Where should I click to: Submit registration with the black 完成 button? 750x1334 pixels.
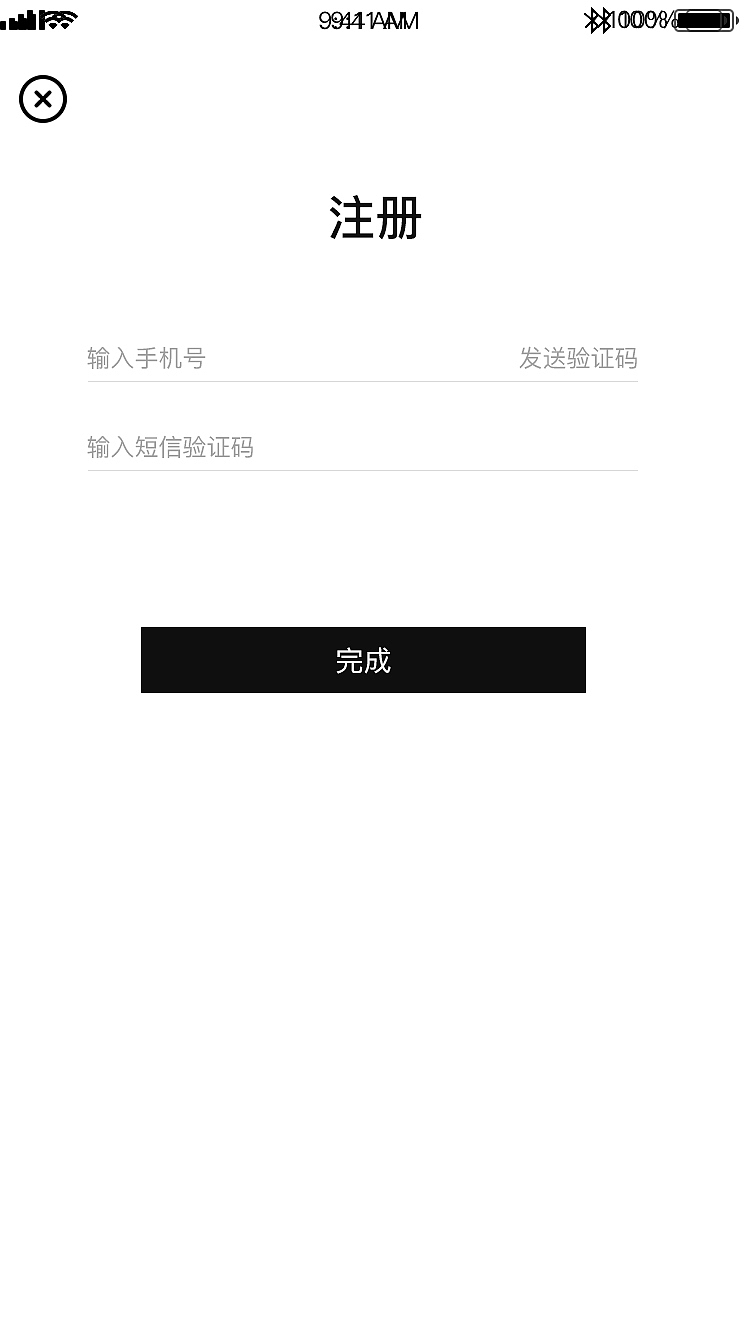pyautogui.click(x=363, y=660)
